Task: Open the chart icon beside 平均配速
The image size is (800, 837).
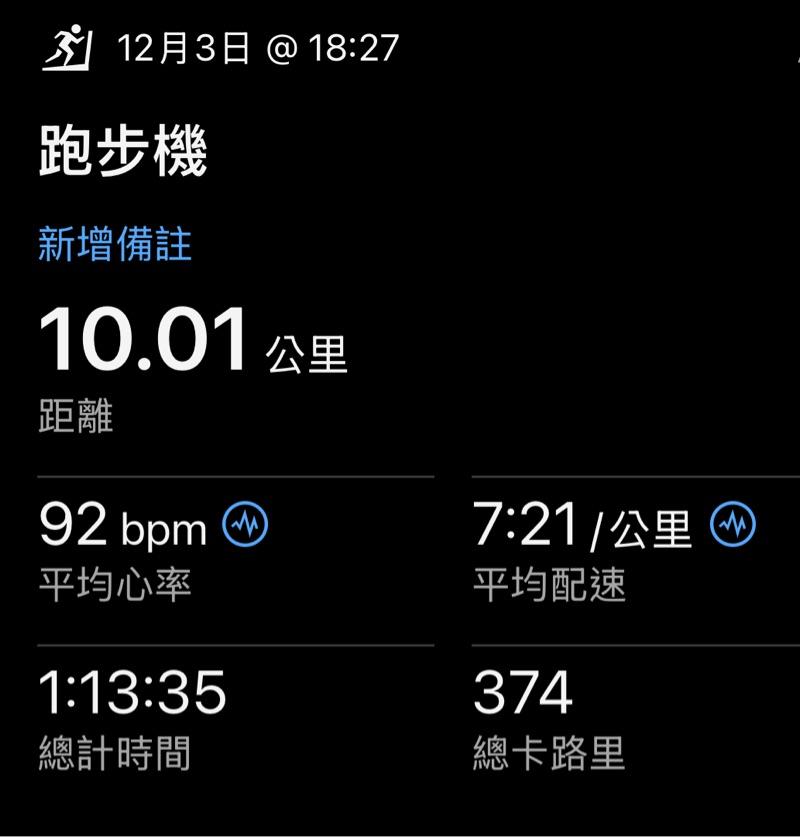Action: (x=733, y=526)
